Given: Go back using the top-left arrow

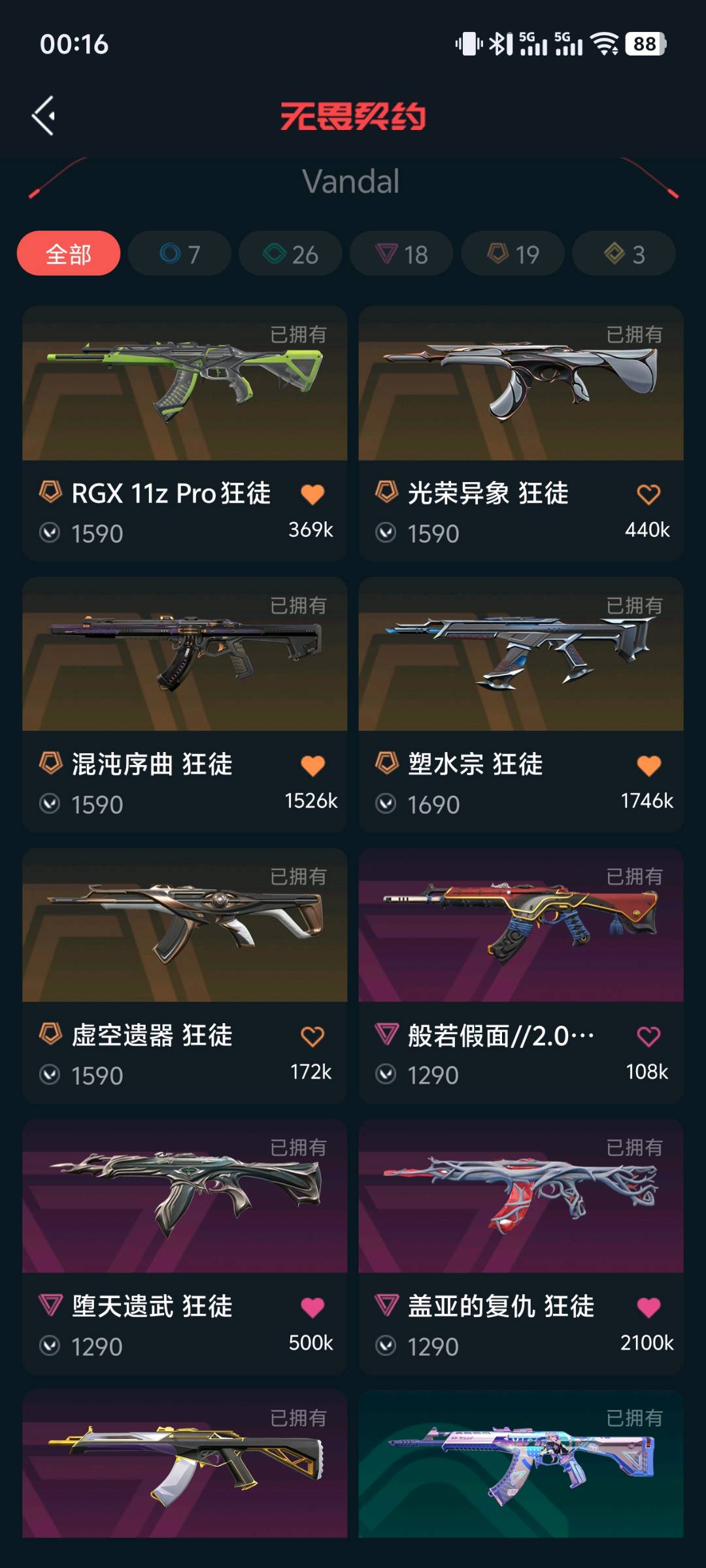Looking at the screenshot, I should click(44, 116).
